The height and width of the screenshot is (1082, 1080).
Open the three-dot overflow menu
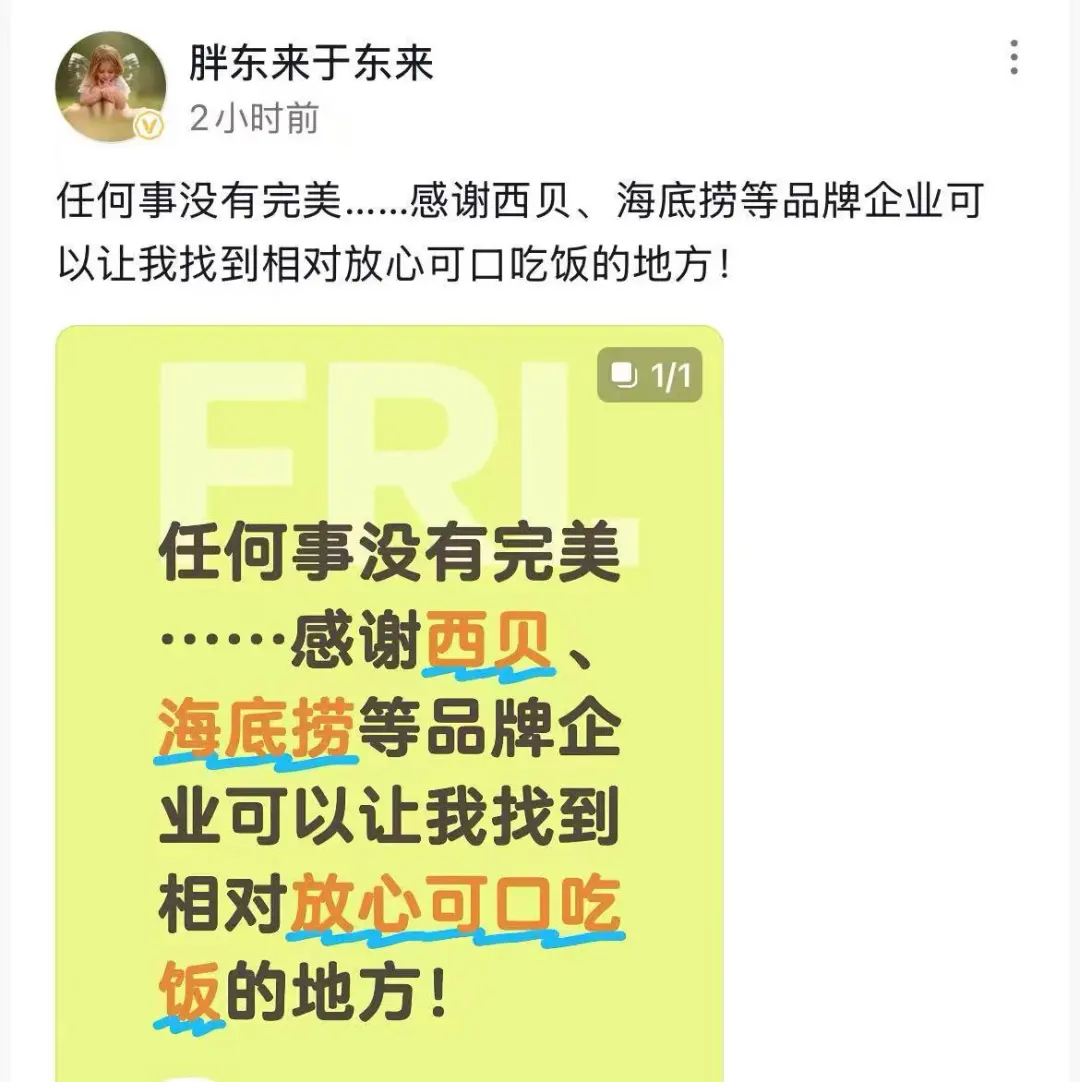[x=1014, y=58]
